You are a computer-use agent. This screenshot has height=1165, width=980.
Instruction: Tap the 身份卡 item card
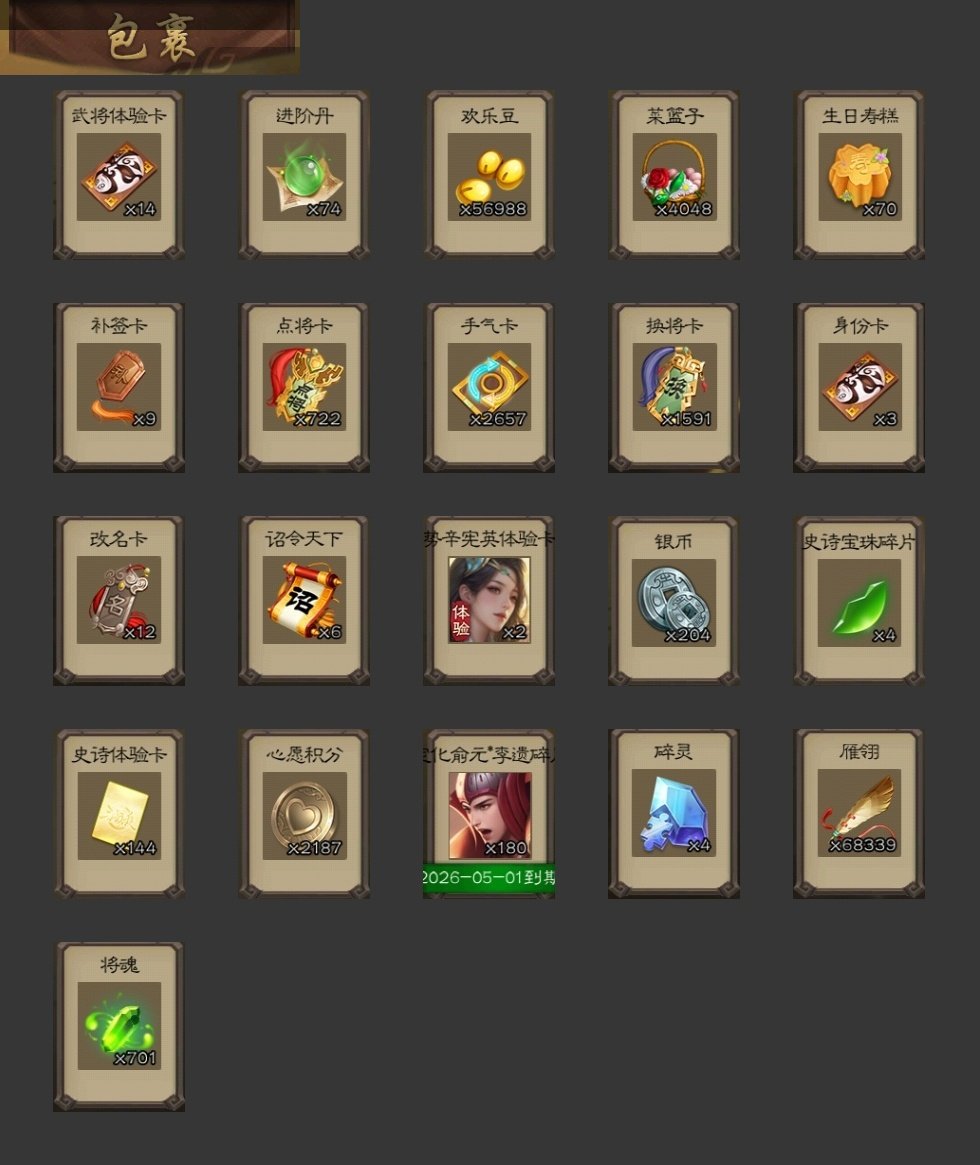(x=859, y=387)
